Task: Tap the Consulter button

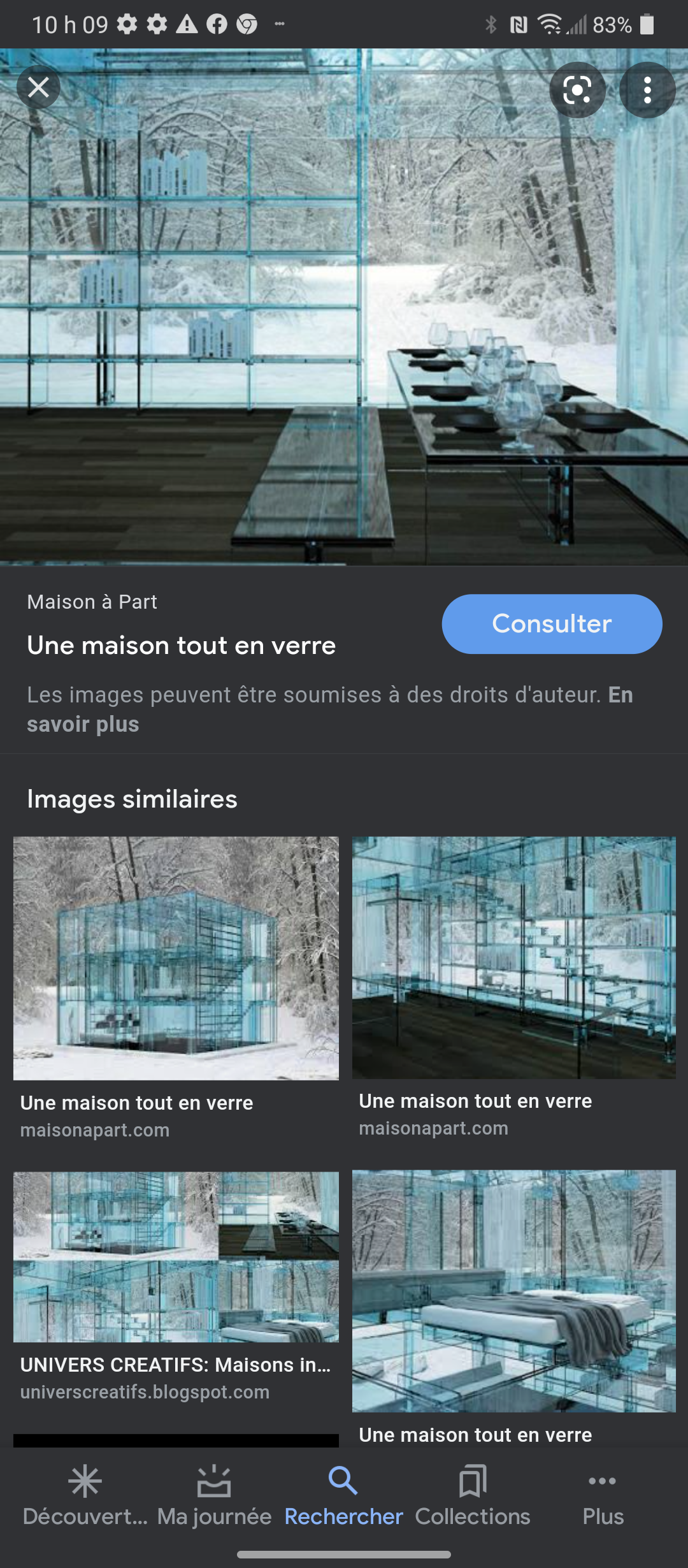Action: tap(552, 623)
